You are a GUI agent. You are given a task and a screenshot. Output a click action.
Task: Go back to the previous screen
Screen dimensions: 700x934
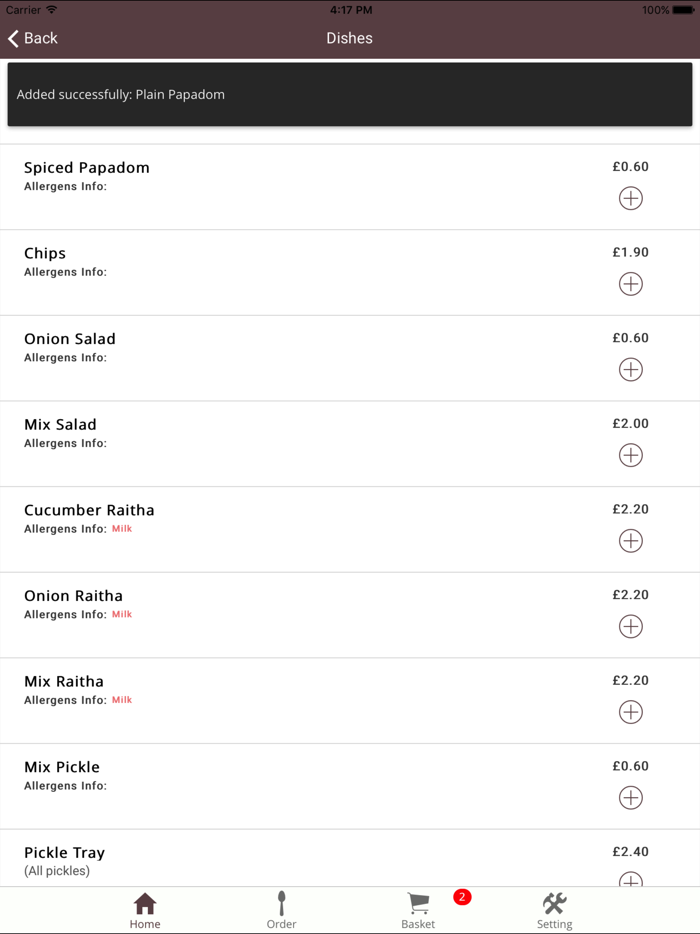point(33,38)
